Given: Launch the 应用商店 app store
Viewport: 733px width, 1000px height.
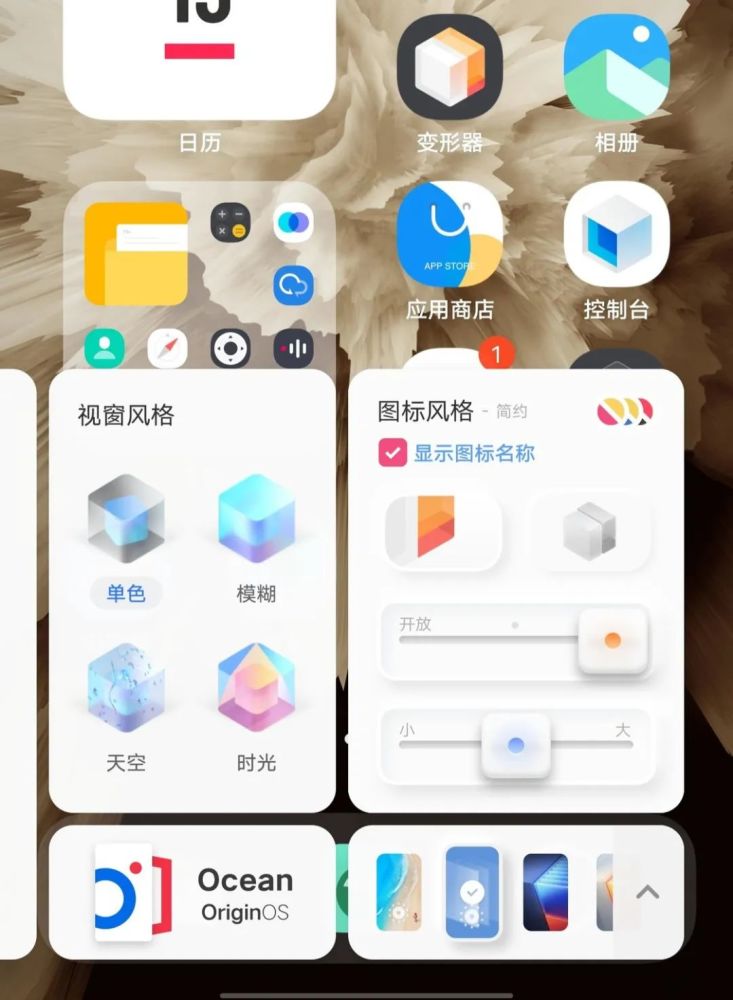Looking at the screenshot, I should 449,236.
